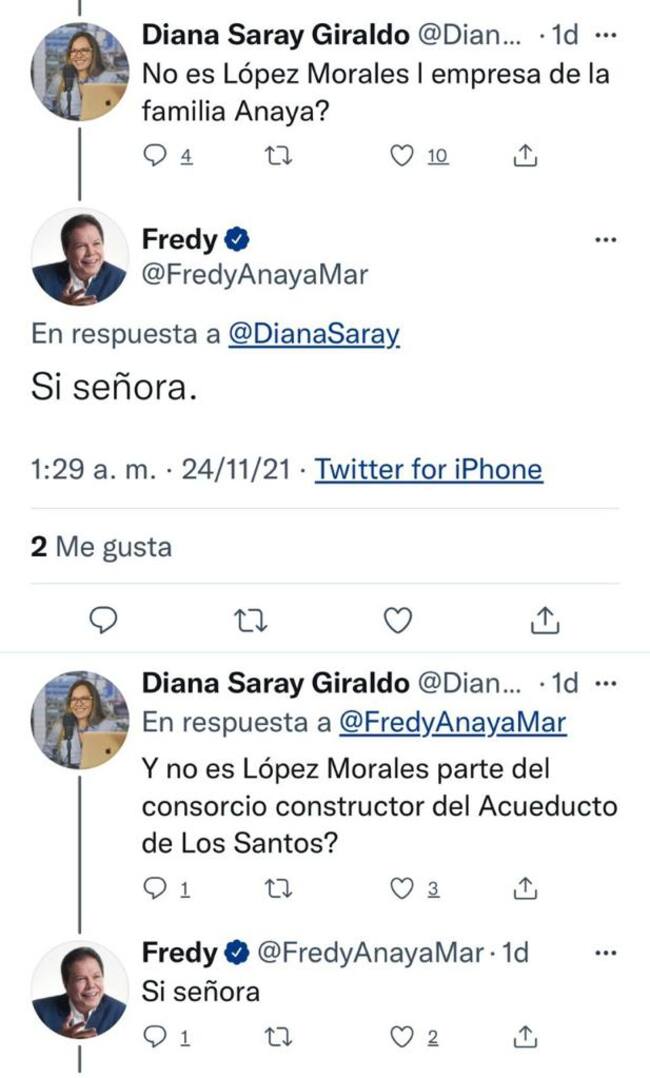Reply to Diana's tweet about familia Anaya
This screenshot has width=650, height=1078.
tap(154, 156)
